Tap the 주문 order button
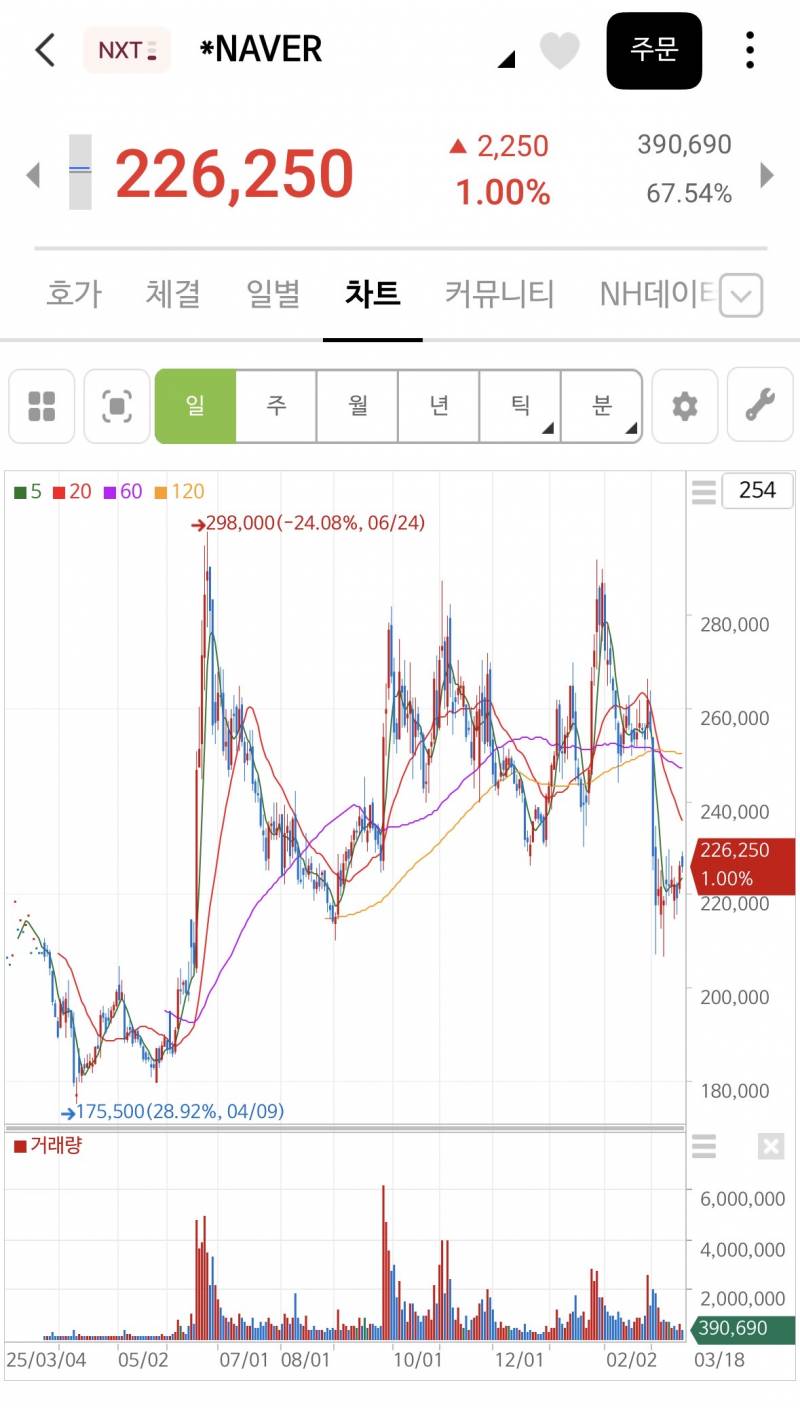Screen dimensions: 800x1408 click(x=654, y=50)
